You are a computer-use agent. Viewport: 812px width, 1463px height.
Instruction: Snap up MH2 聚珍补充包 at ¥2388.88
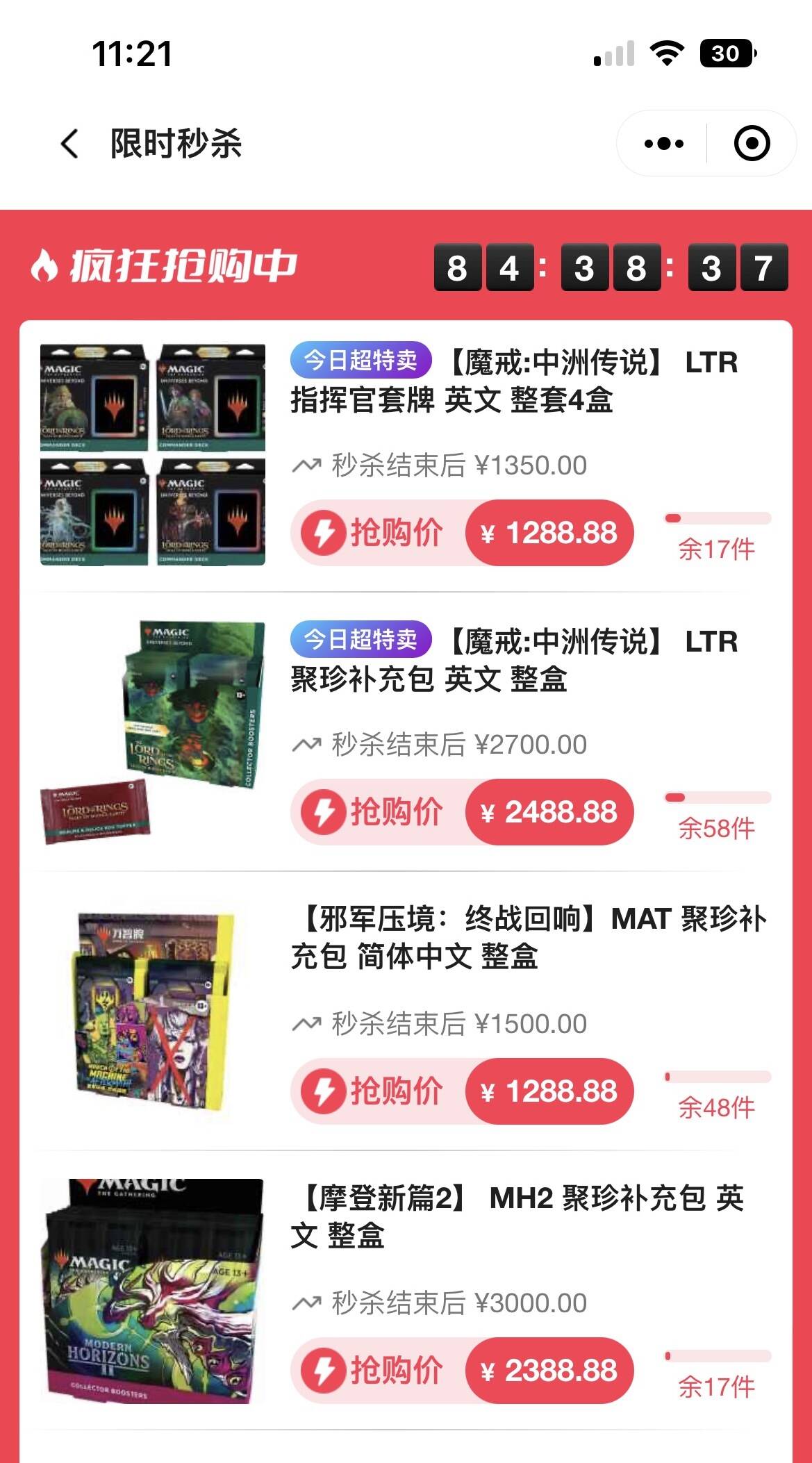tap(463, 1371)
